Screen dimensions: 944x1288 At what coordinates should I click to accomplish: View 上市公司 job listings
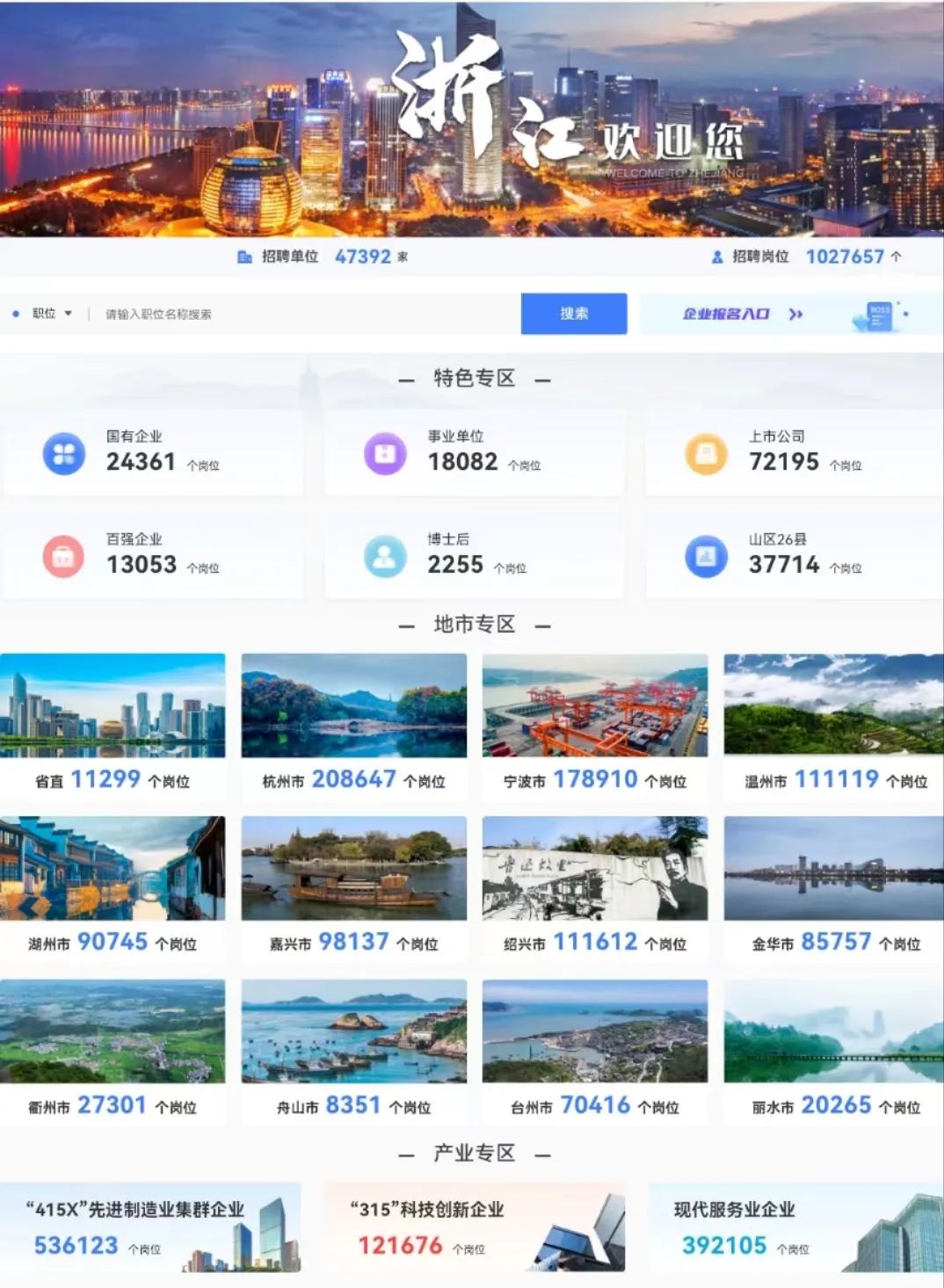pos(795,452)
